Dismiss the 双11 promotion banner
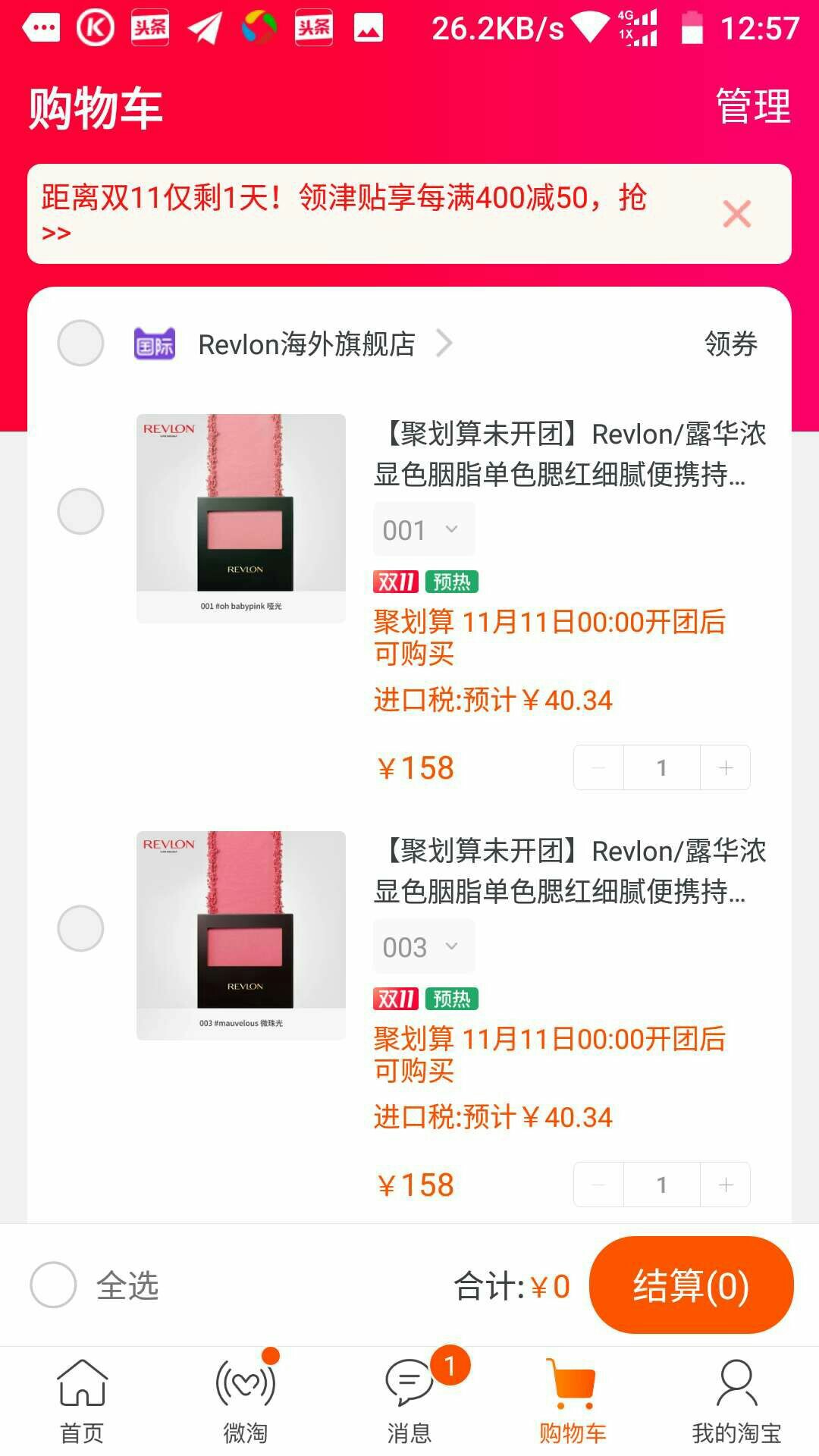The image size is (819, 1456). [736, 214]
